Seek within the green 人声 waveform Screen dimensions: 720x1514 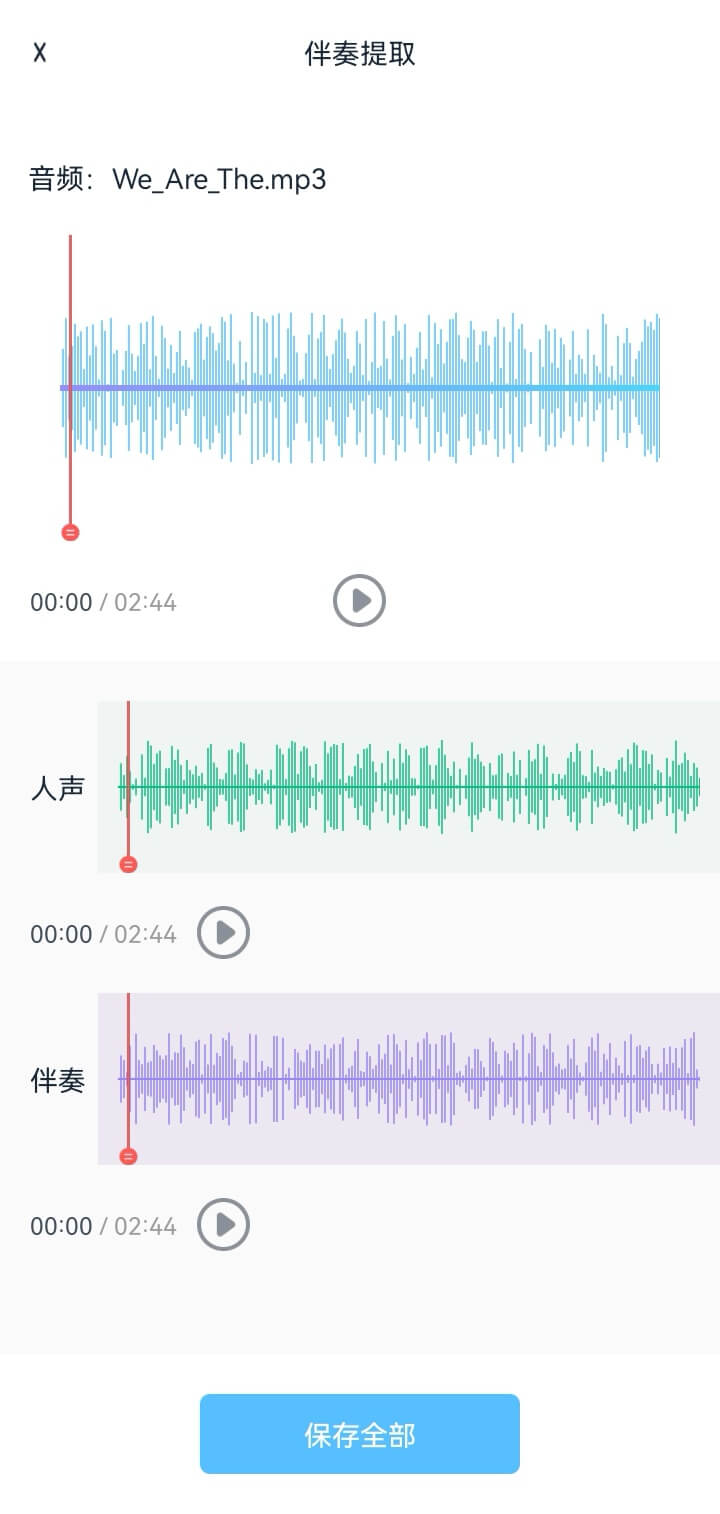pos(410,788)
